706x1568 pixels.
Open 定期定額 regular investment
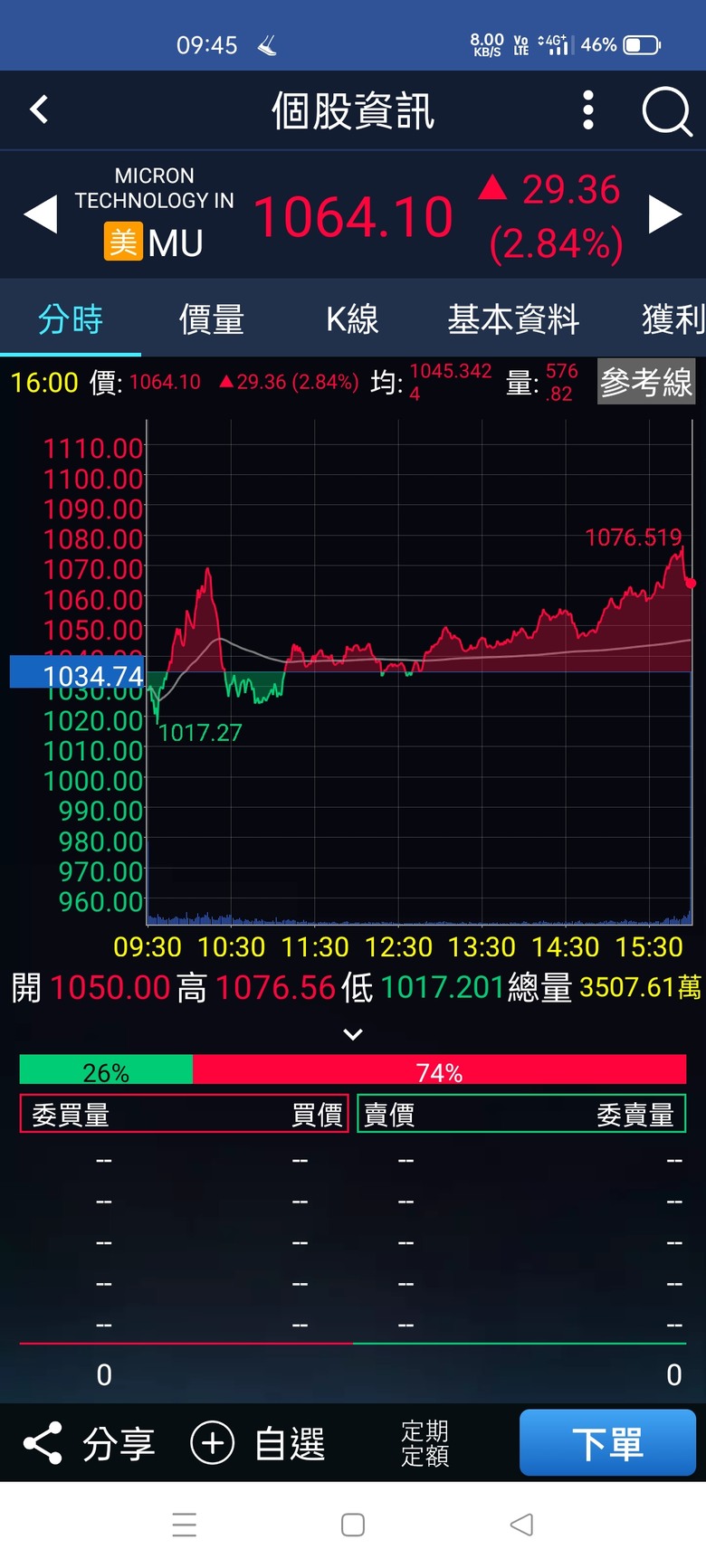(x=425, y=1443)
